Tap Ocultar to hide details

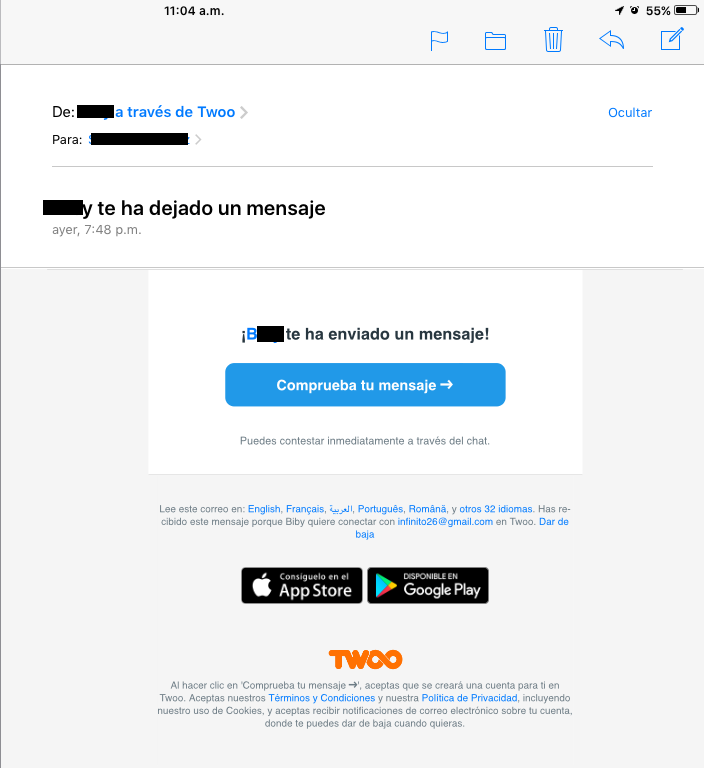629,113
